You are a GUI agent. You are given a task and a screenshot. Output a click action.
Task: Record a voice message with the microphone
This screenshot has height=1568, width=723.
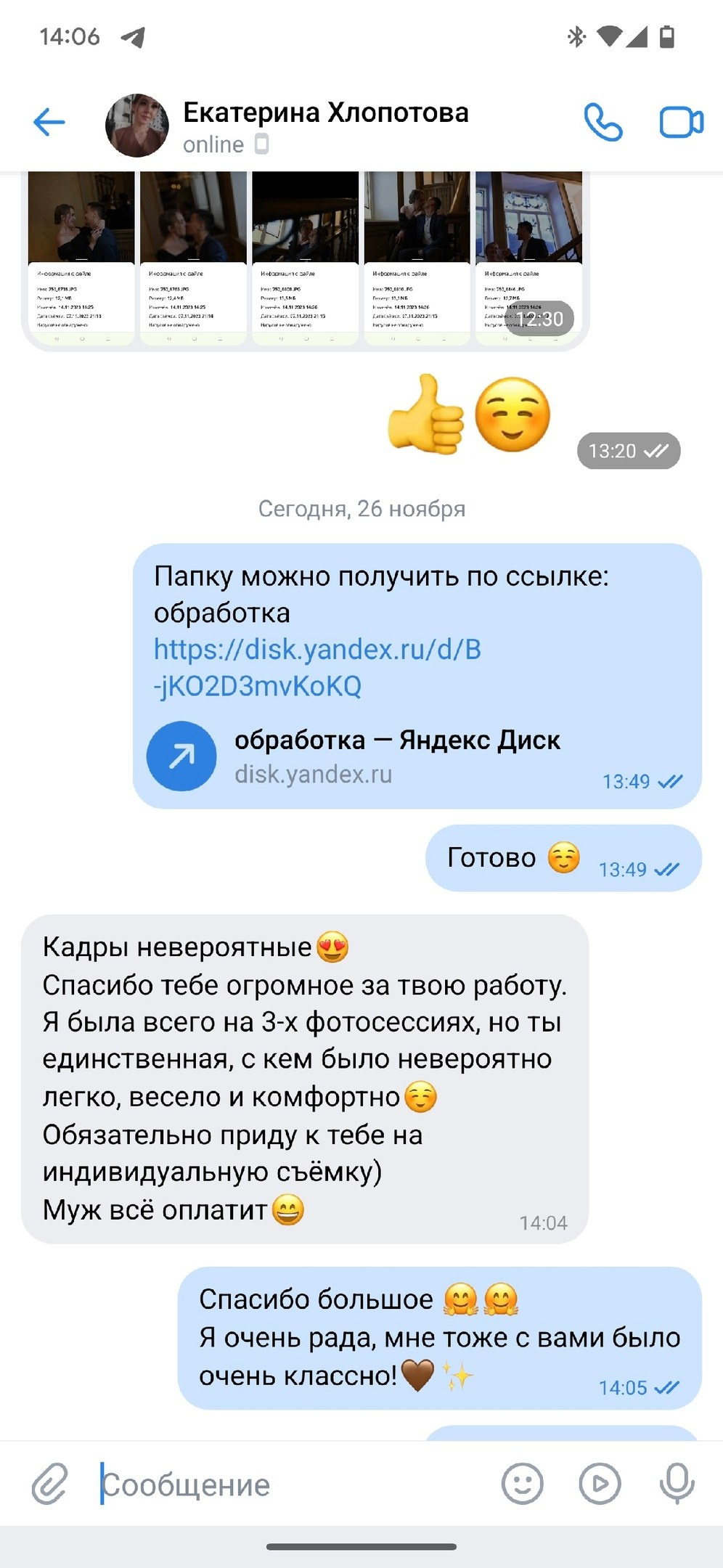coord(677,1483)
